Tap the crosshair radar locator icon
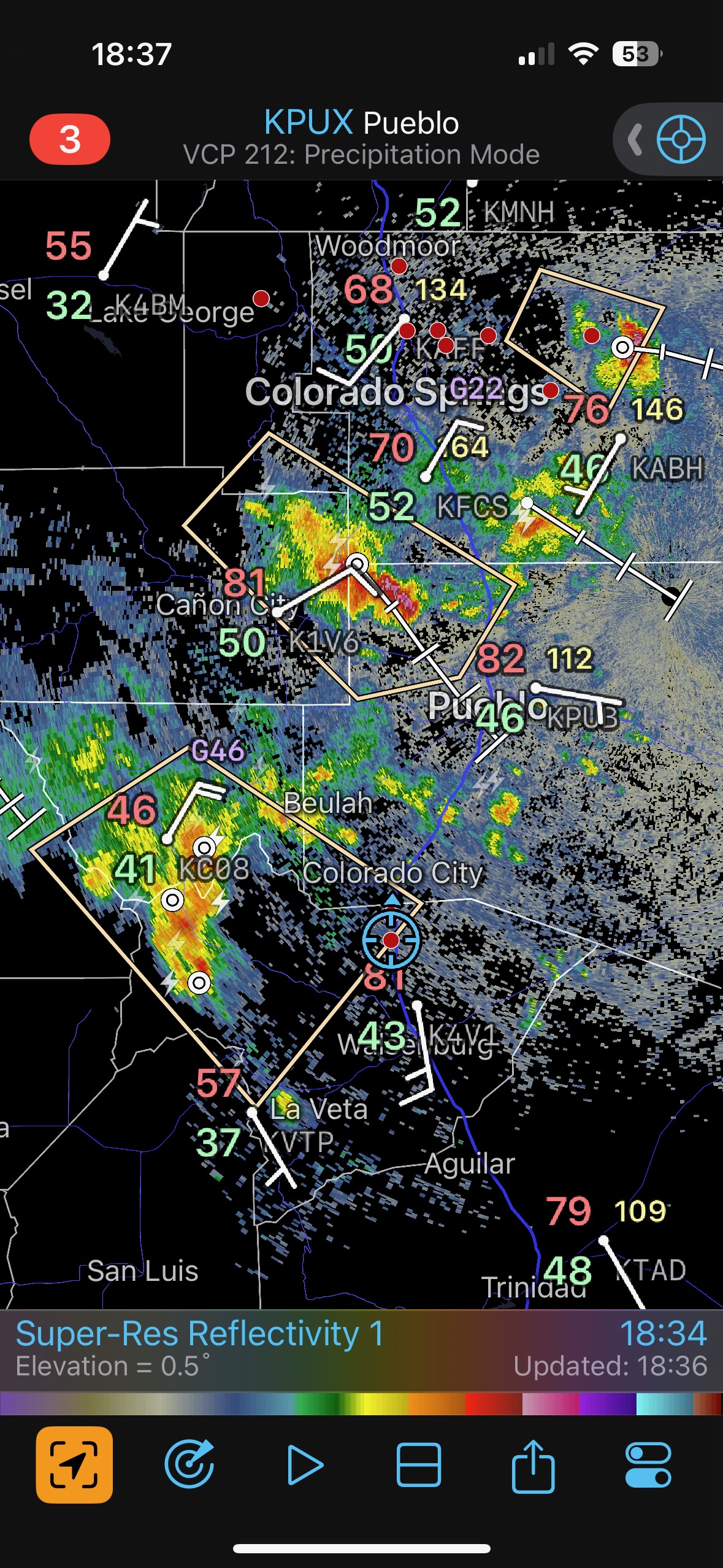 pos(681,139)
